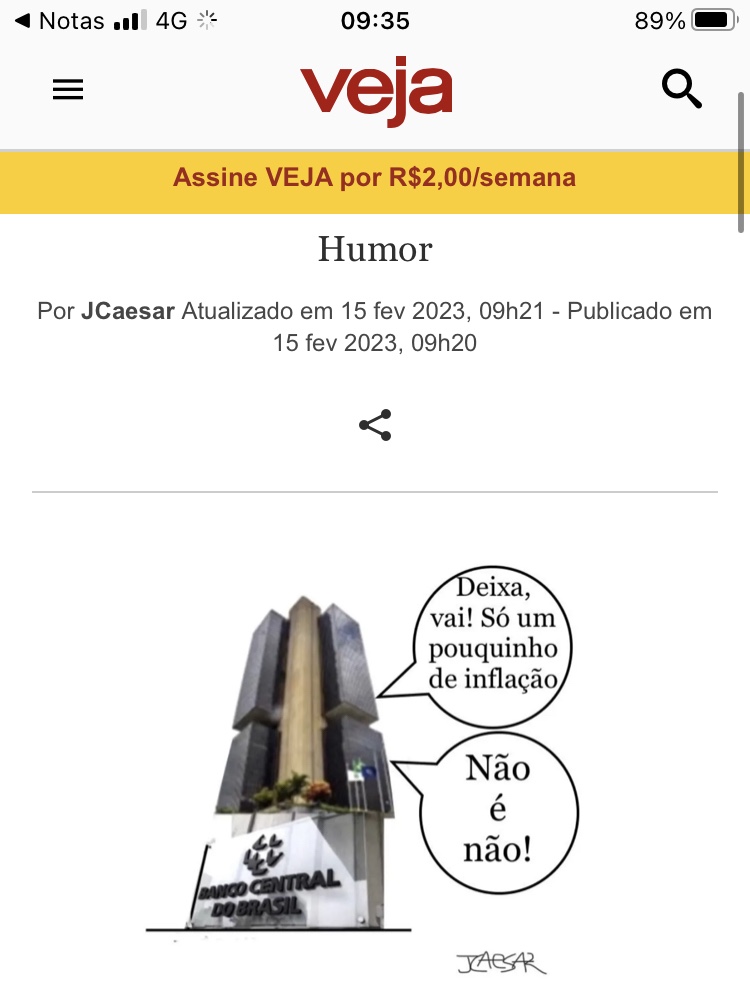The width and height of the screenshot is (750, 993).
Task: Tap the Assine VEJA subscription banner
Action: point(374,179)
